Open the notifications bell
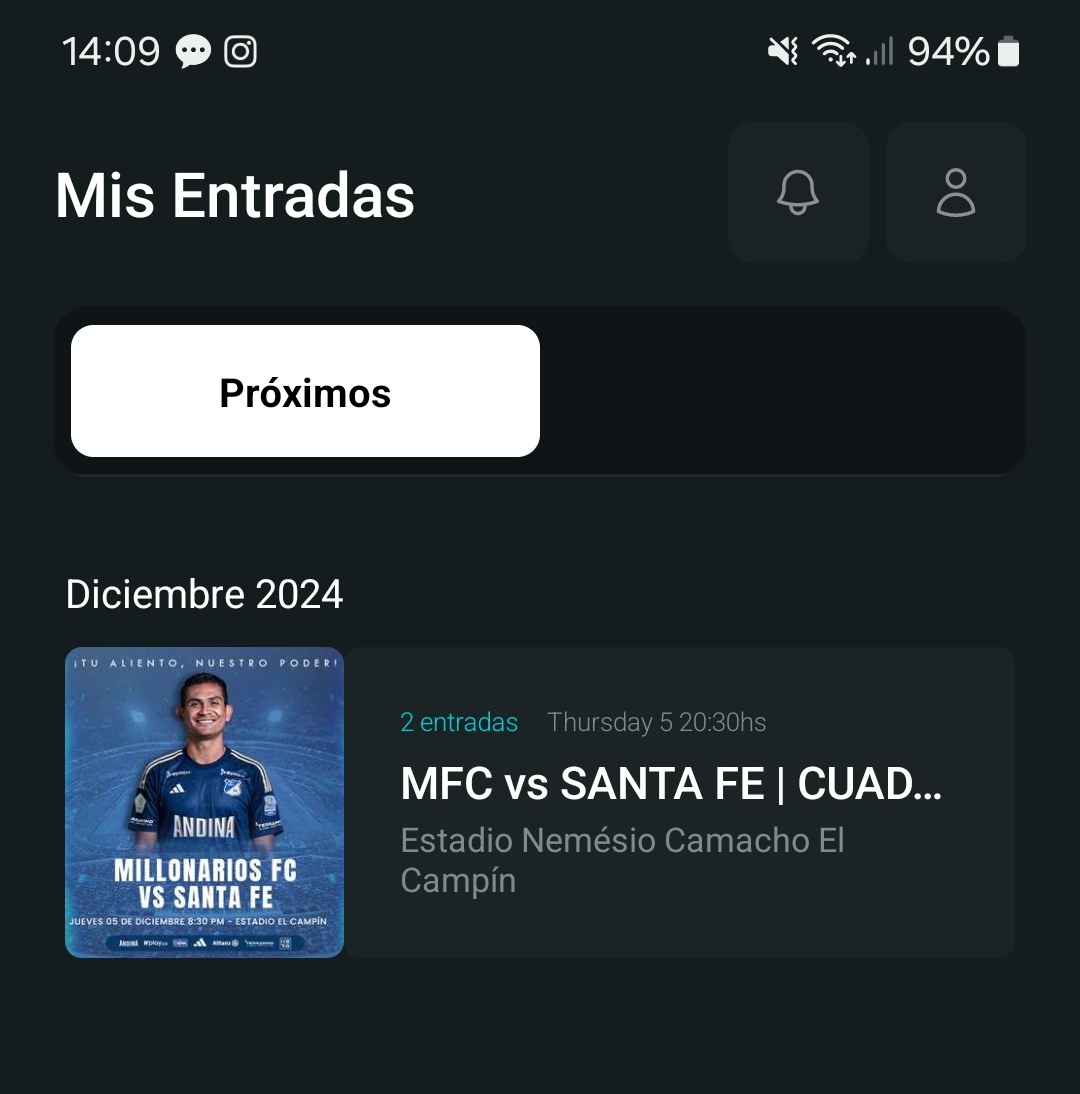 coord(798,193)
